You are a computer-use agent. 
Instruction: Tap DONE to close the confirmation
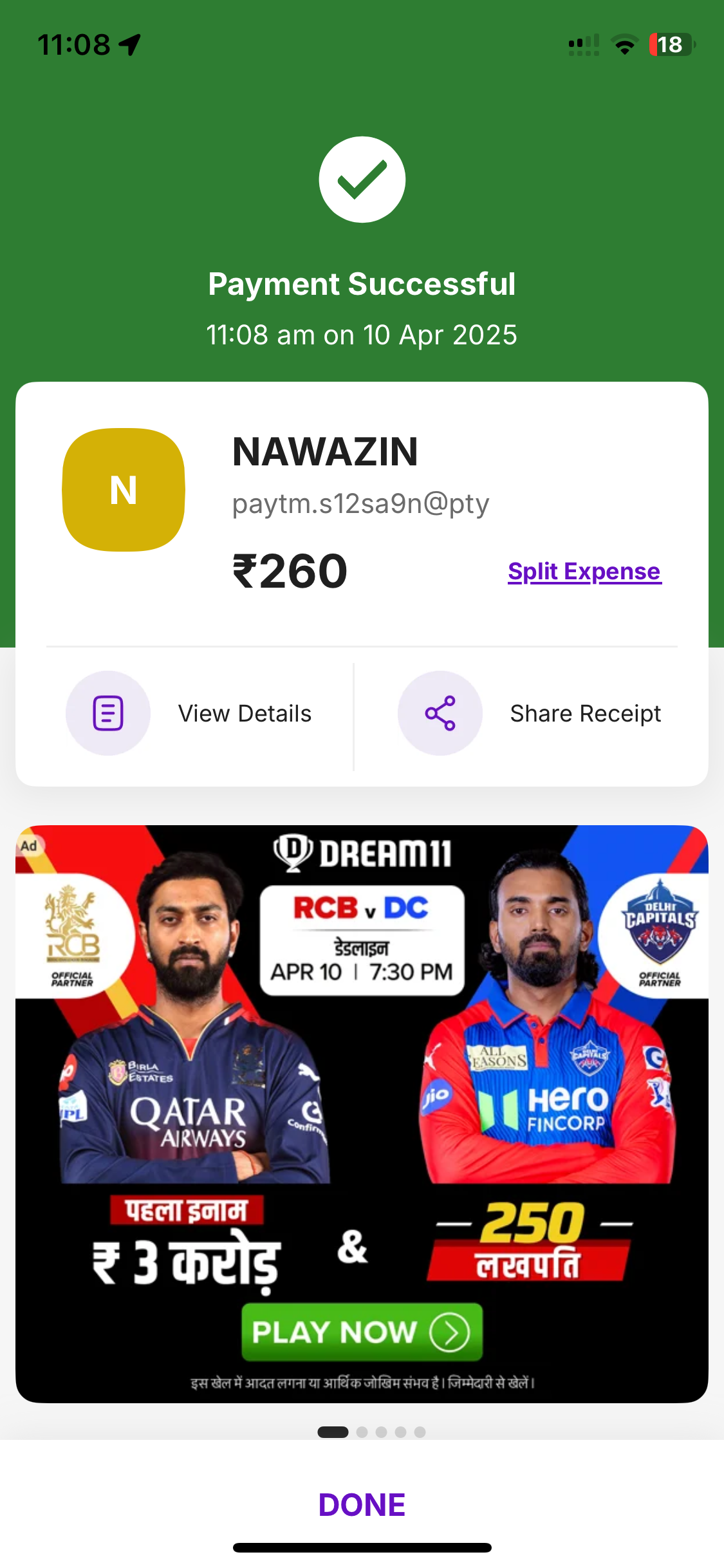[362, 1504]
